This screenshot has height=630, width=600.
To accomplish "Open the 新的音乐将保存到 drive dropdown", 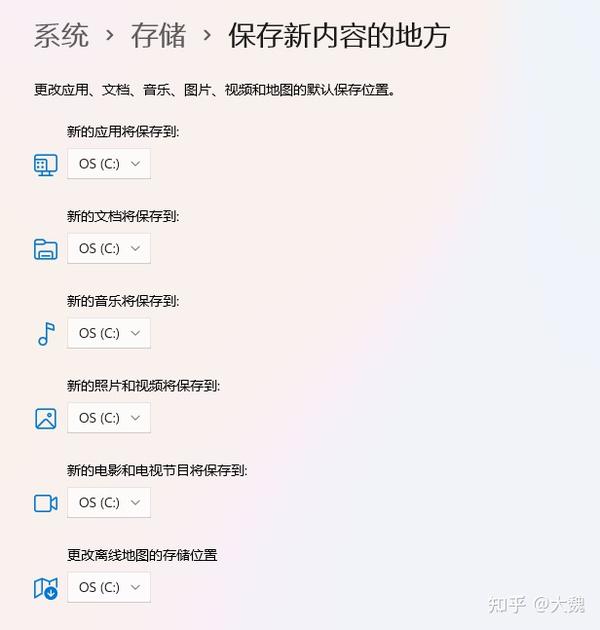I will [x=109, y=333].
